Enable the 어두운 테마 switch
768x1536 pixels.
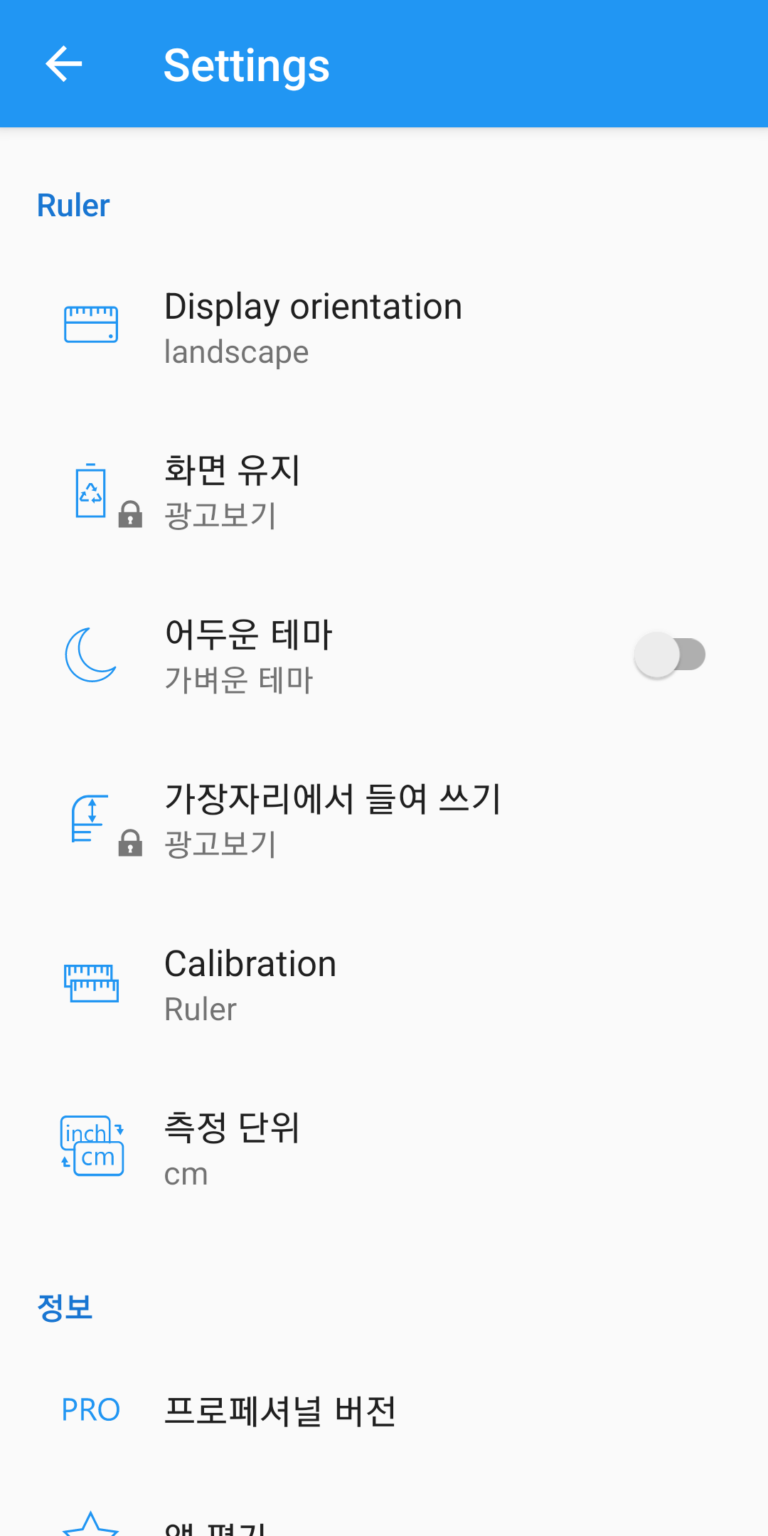click(x=670, y=654)
